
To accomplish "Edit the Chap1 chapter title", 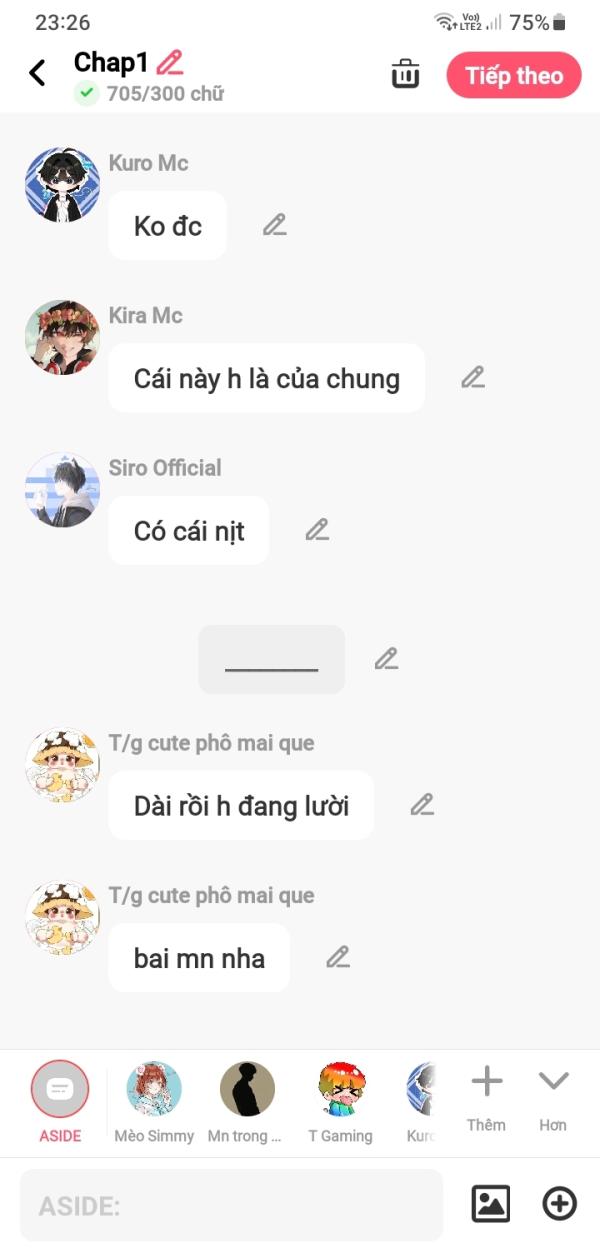I will click(170, 62).
